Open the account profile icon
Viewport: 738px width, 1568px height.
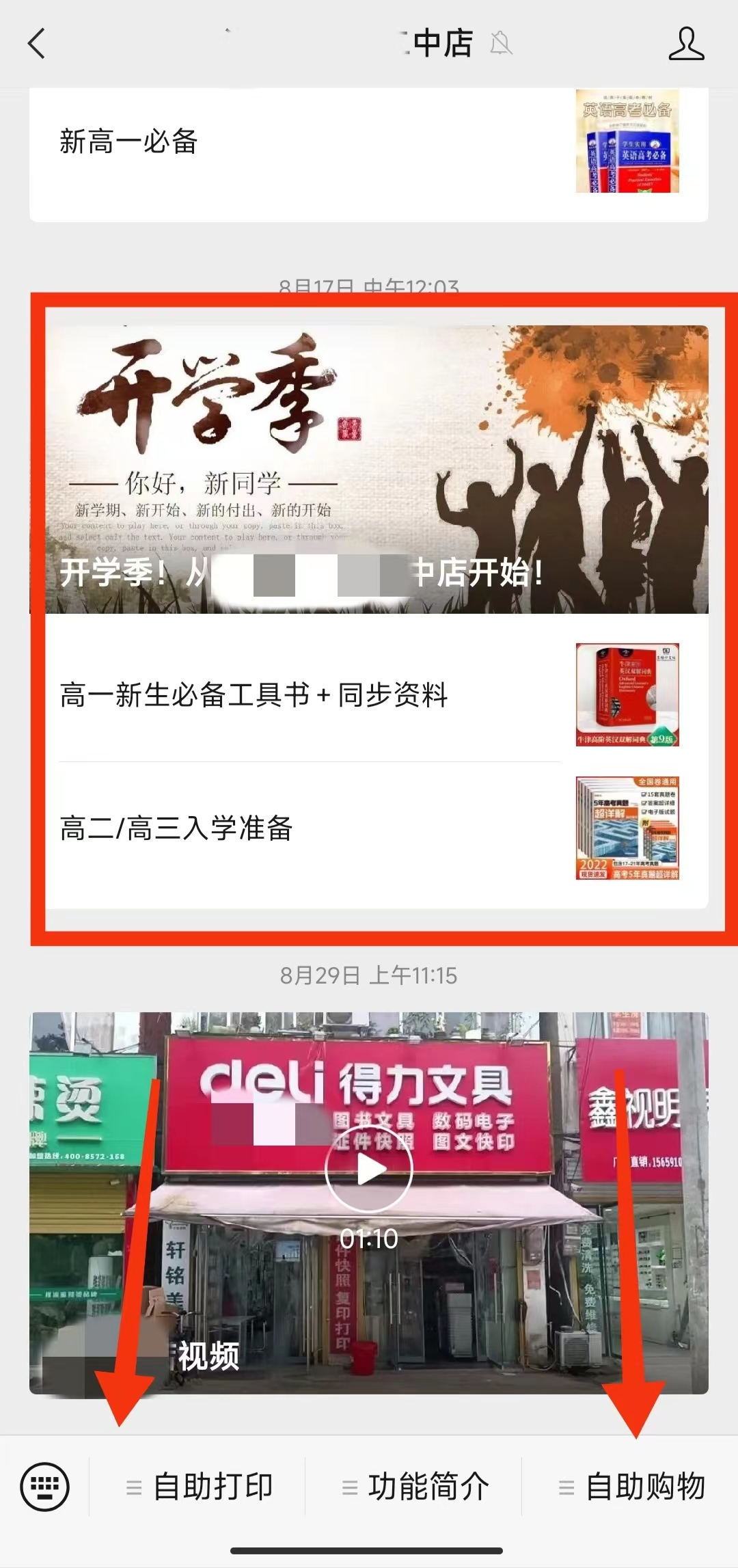click(x=685, y=44)
